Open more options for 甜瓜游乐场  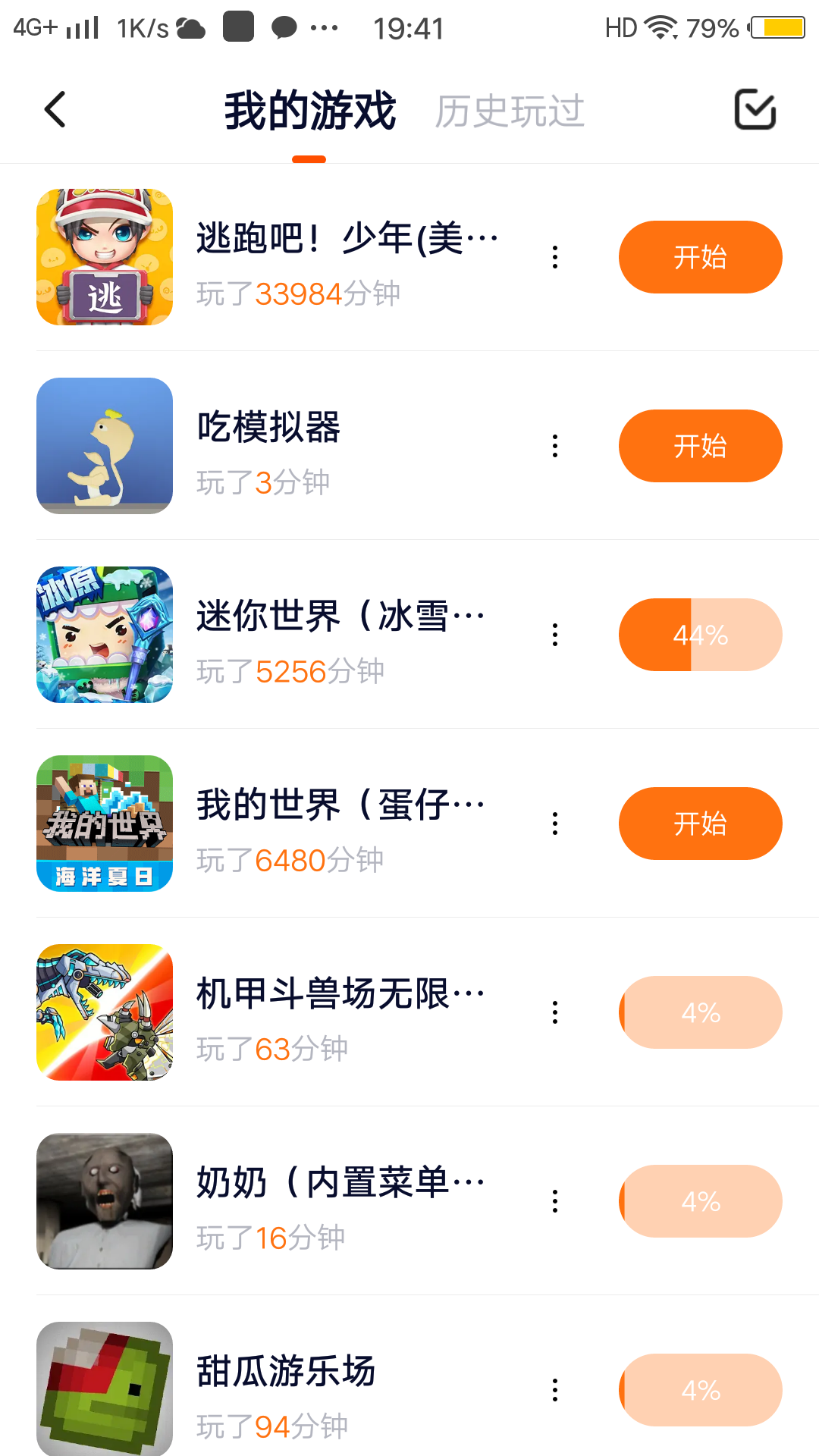click(x=555, y=1390)
